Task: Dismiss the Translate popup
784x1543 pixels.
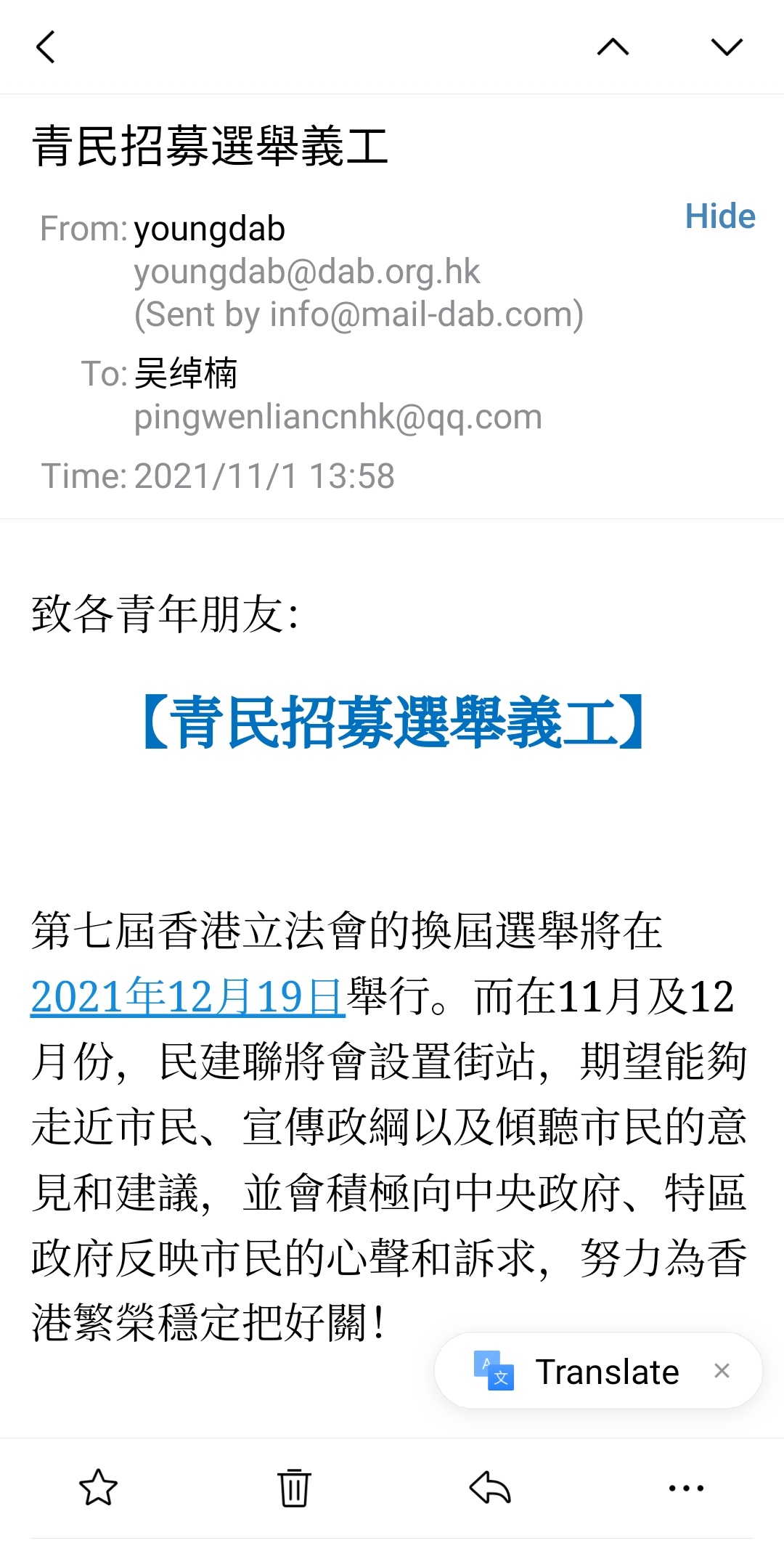Action: point(722,1371)
